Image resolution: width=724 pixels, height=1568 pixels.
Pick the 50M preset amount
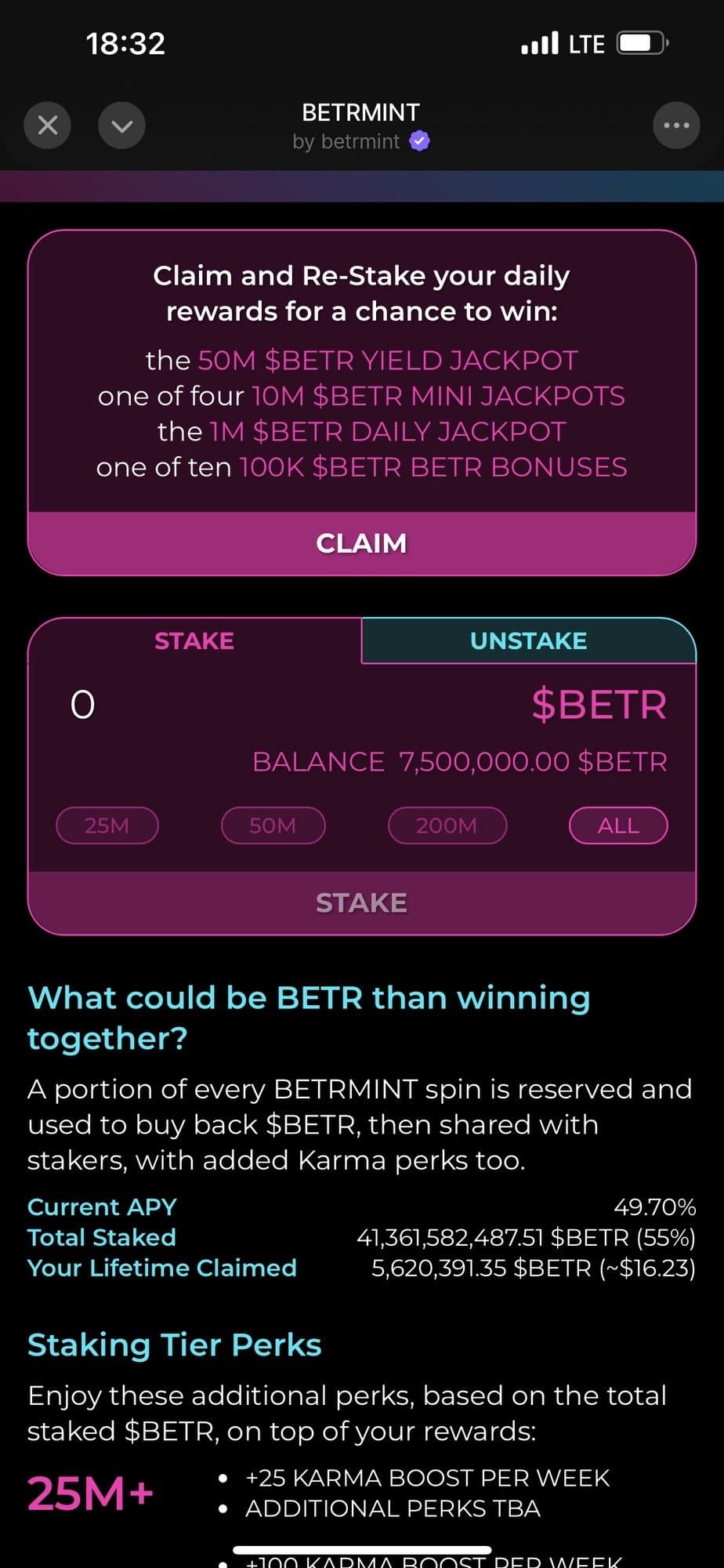[x=273, y=826]
